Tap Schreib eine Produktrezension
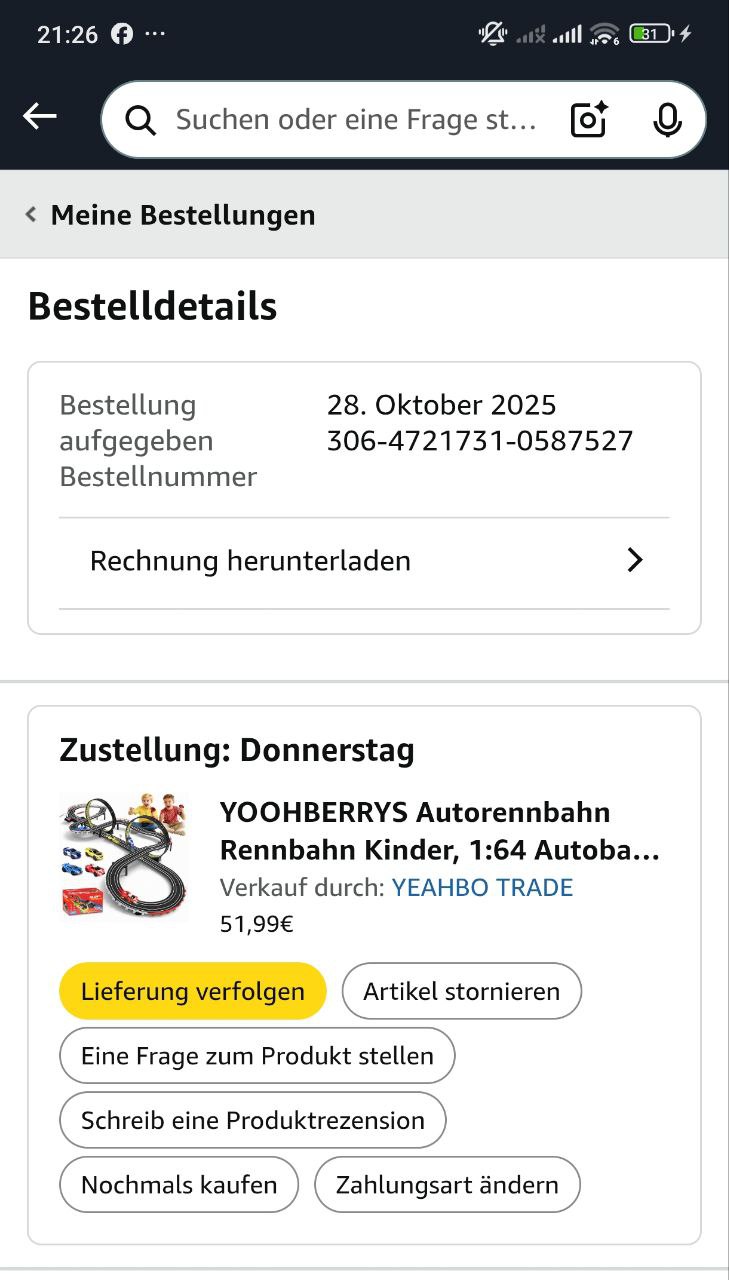 pos(253,1120)
